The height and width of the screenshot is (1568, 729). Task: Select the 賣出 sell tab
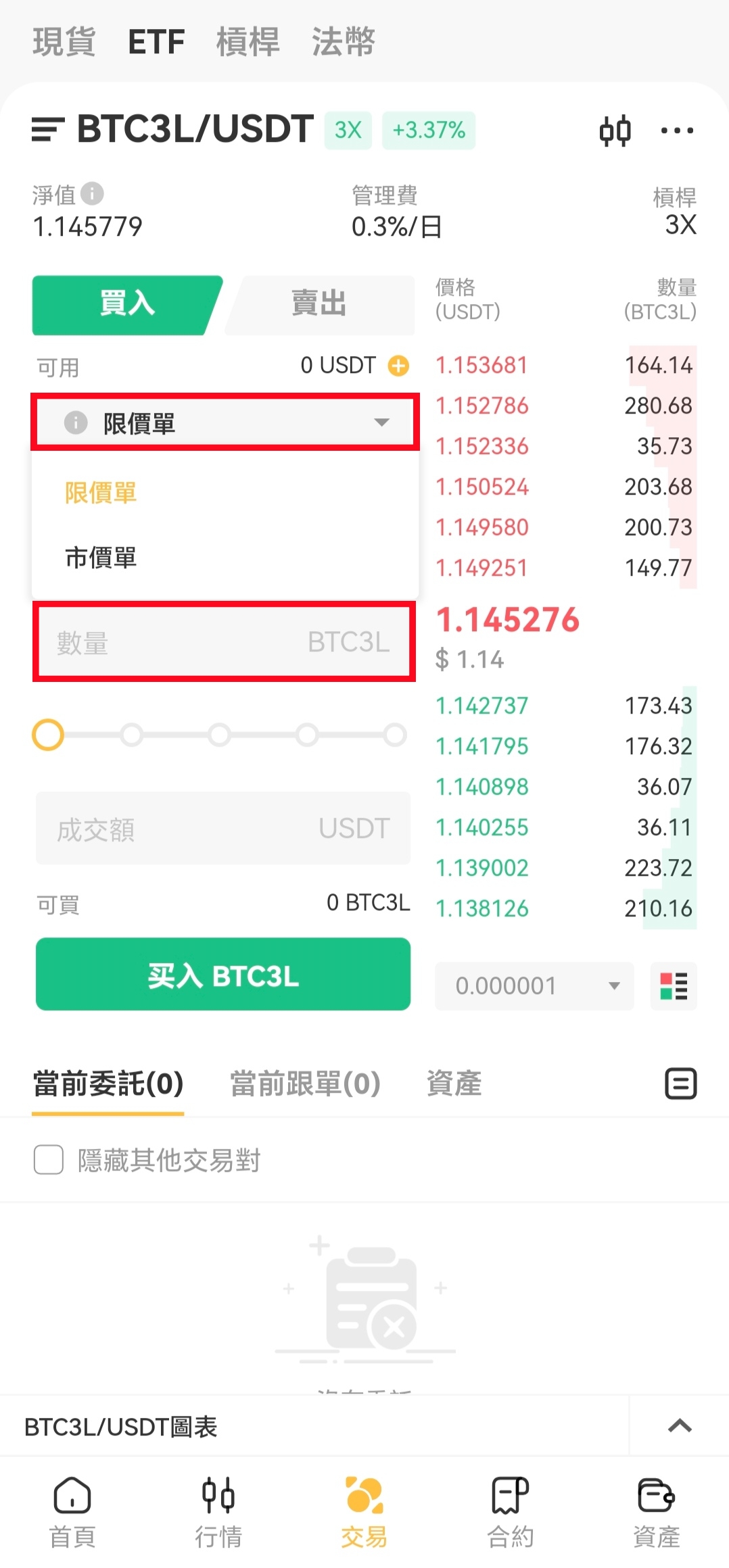(x=319, y=304)
